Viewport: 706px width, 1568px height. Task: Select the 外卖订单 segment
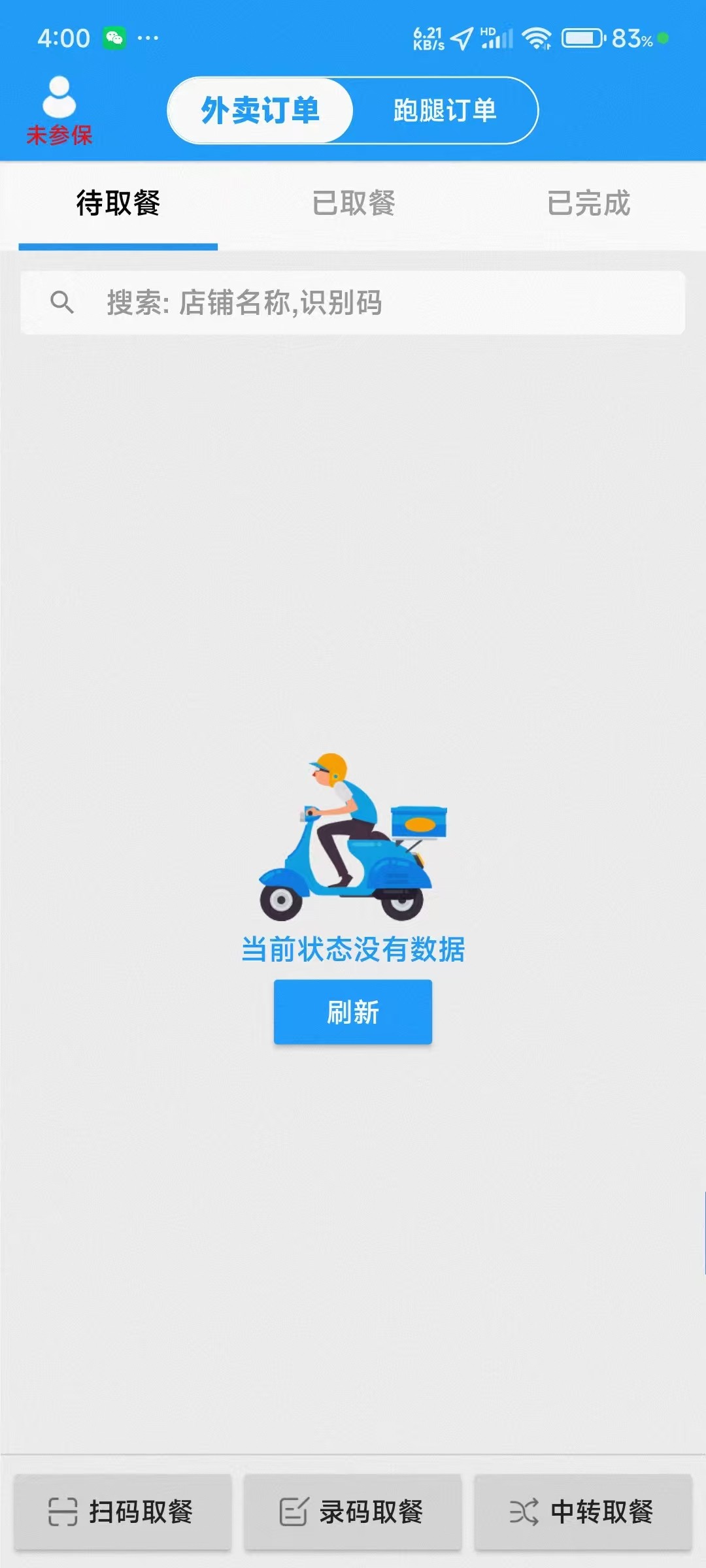[x=260, y=110]
